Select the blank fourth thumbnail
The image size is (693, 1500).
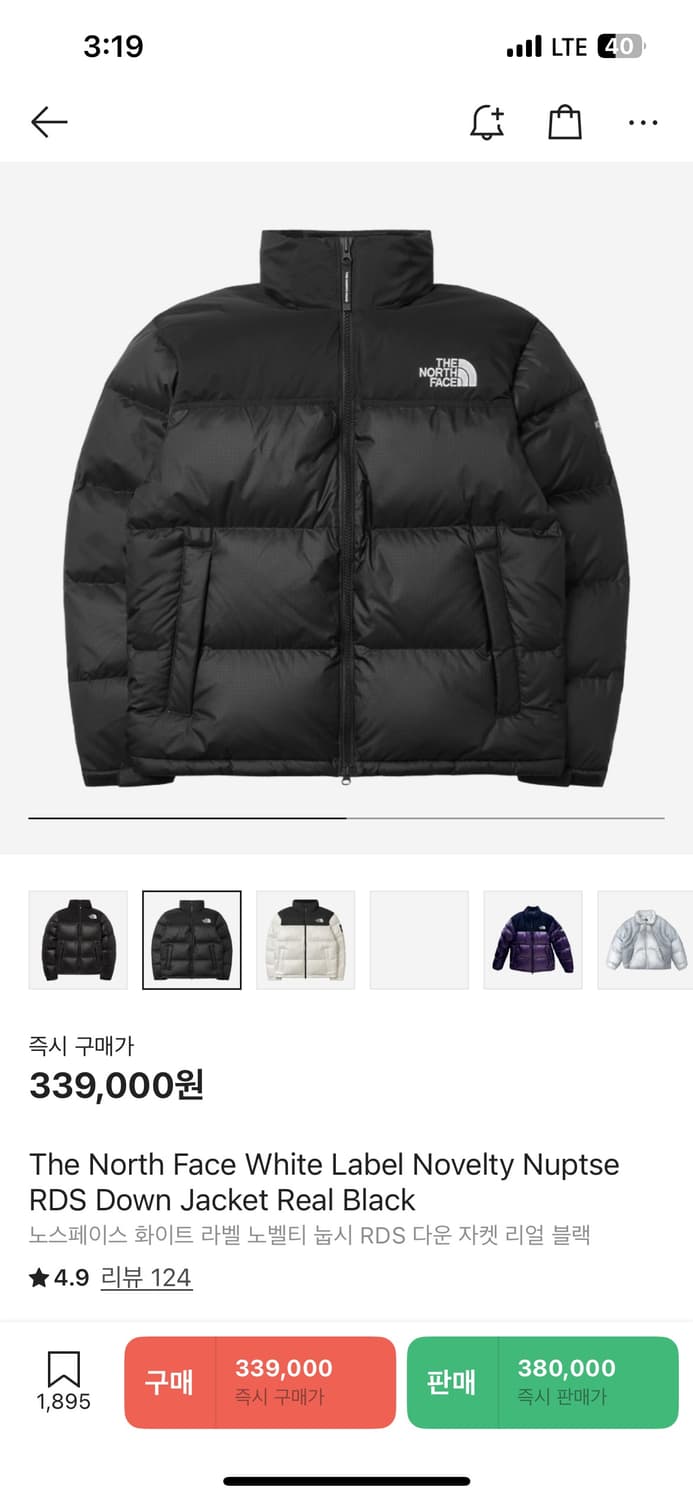419,940
